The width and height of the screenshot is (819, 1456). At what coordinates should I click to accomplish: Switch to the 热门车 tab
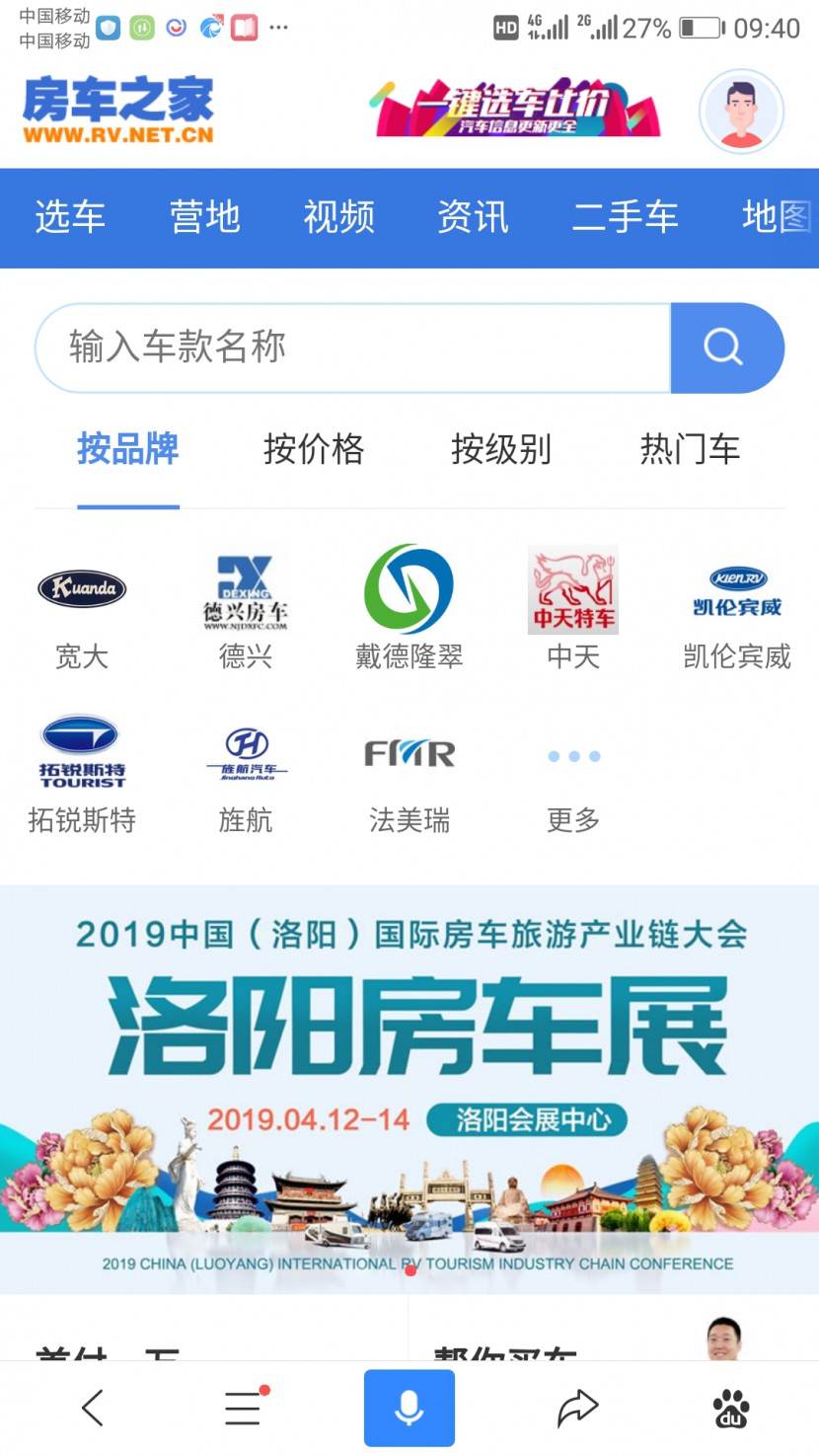689,450
